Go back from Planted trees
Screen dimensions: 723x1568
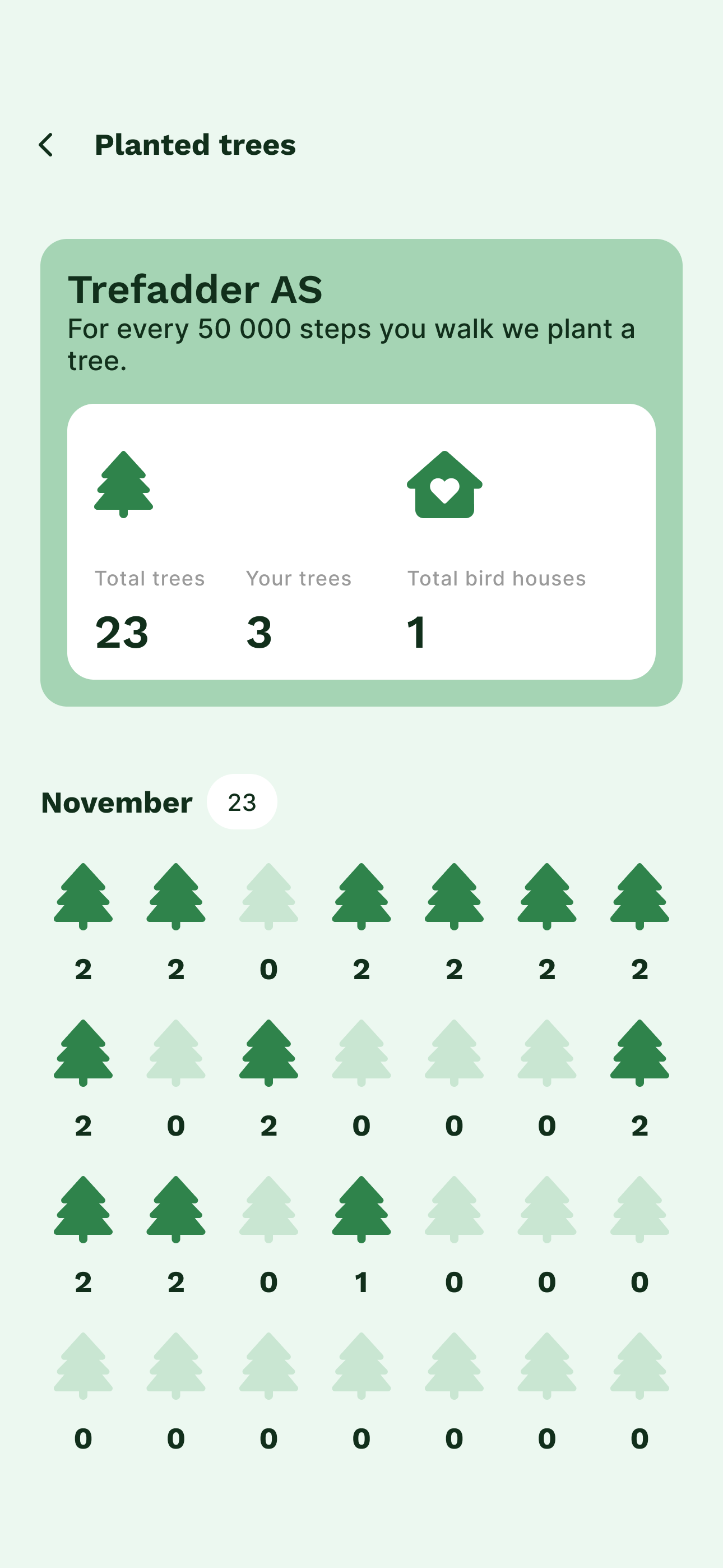click(x=45, y=145)
